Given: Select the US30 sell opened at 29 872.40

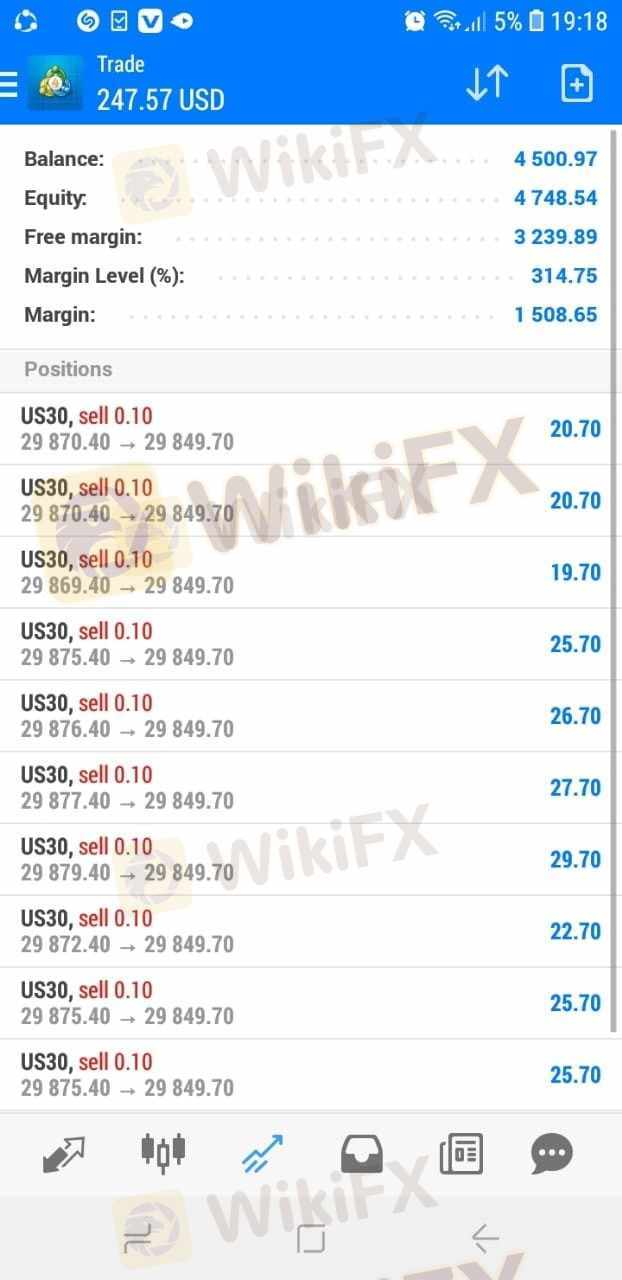Looking at the screenshot, I should [311, 932].
